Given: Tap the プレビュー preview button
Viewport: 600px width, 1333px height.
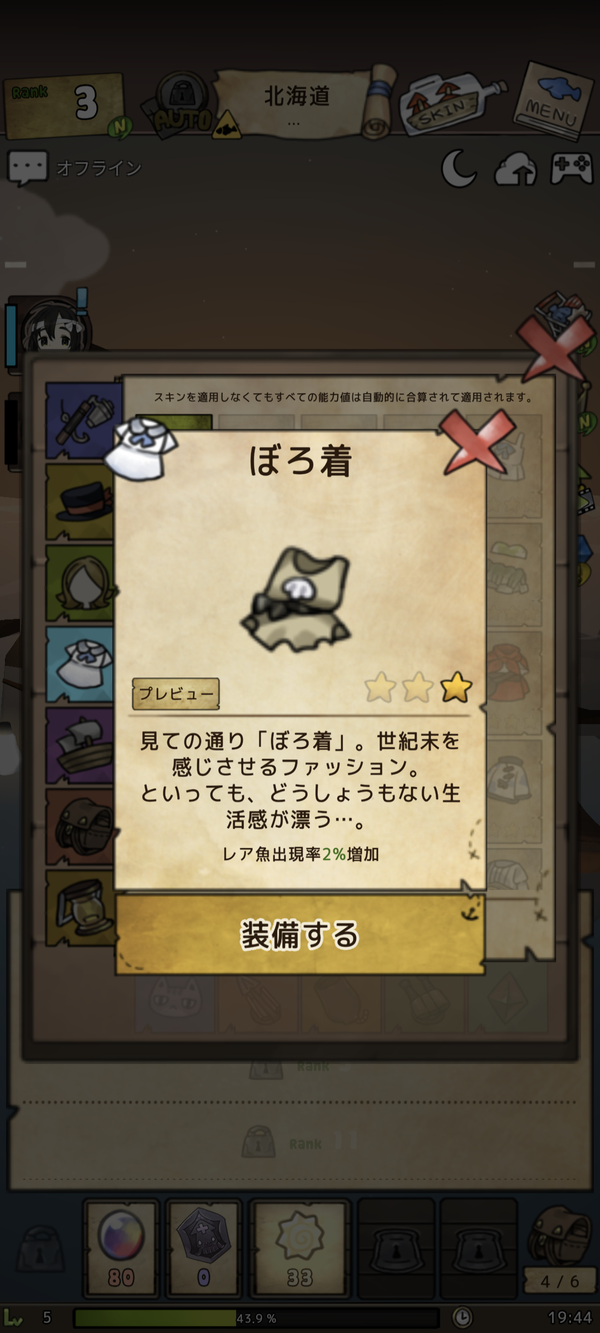Looking at the screenshot, I should pos(176,693).
